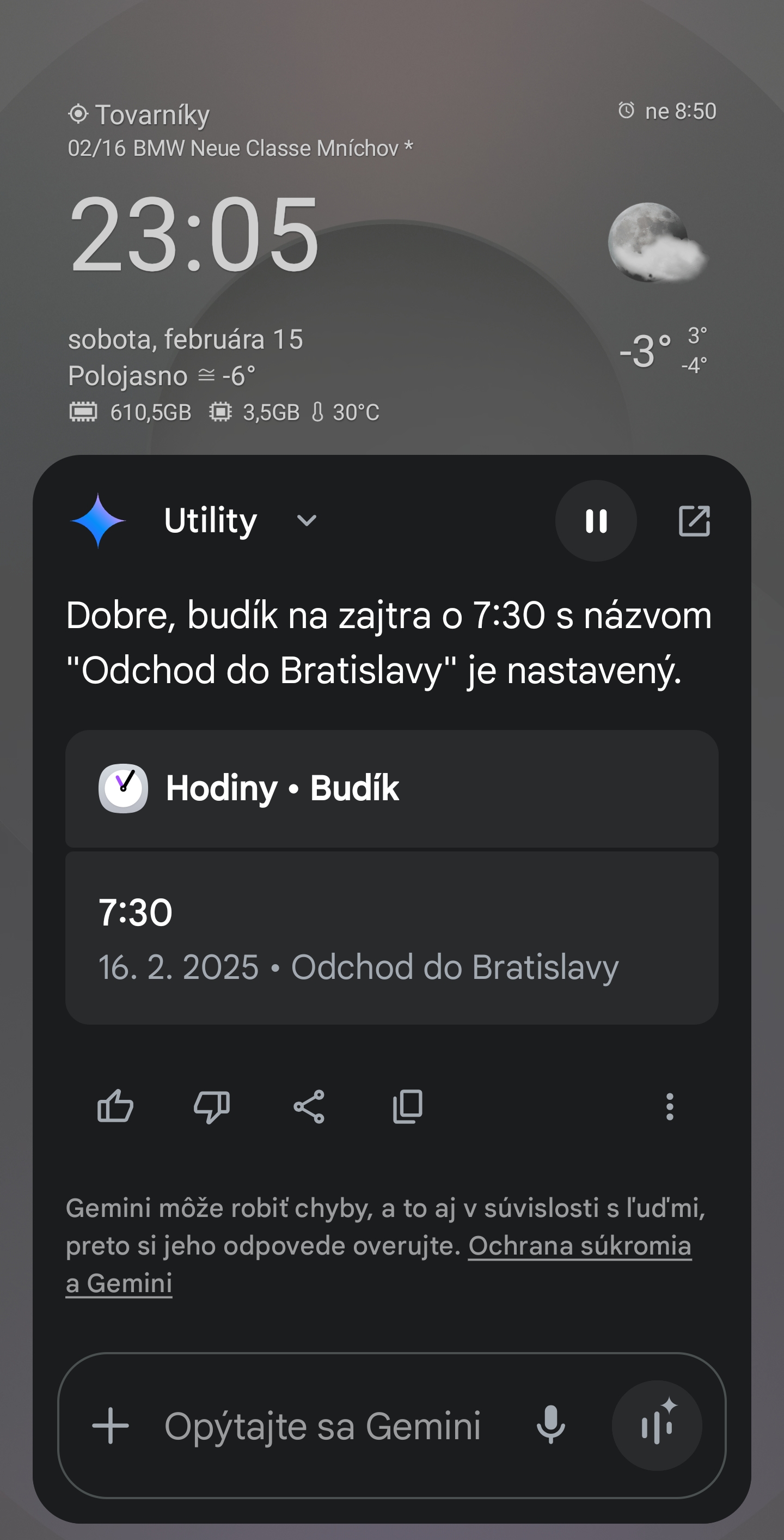
Task: Expand the Utility dropdown
Action: pyautogui.click(x=306, y=521)
